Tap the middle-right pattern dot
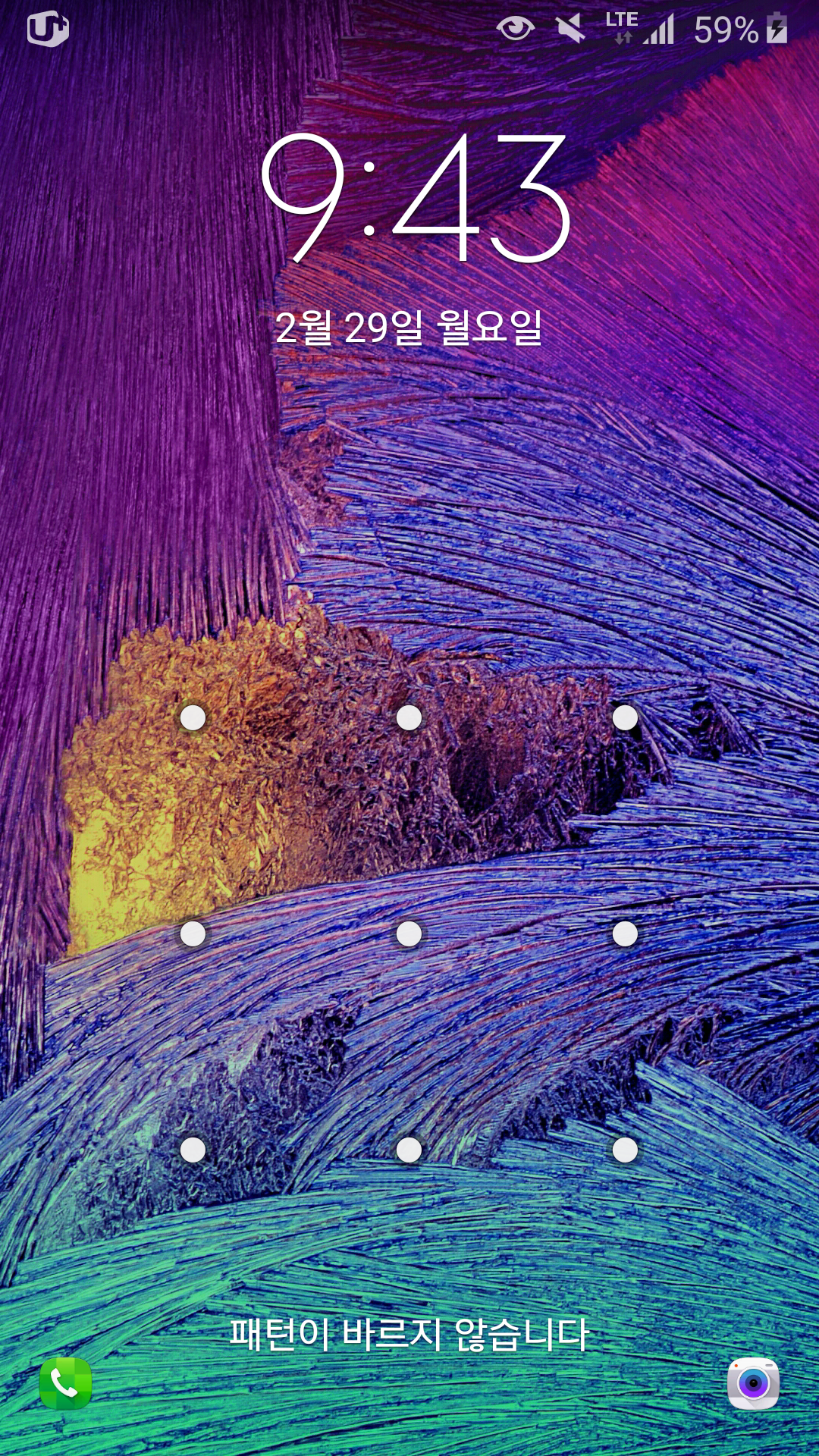The image size is (819, 1456). click(x=625, y=934)
